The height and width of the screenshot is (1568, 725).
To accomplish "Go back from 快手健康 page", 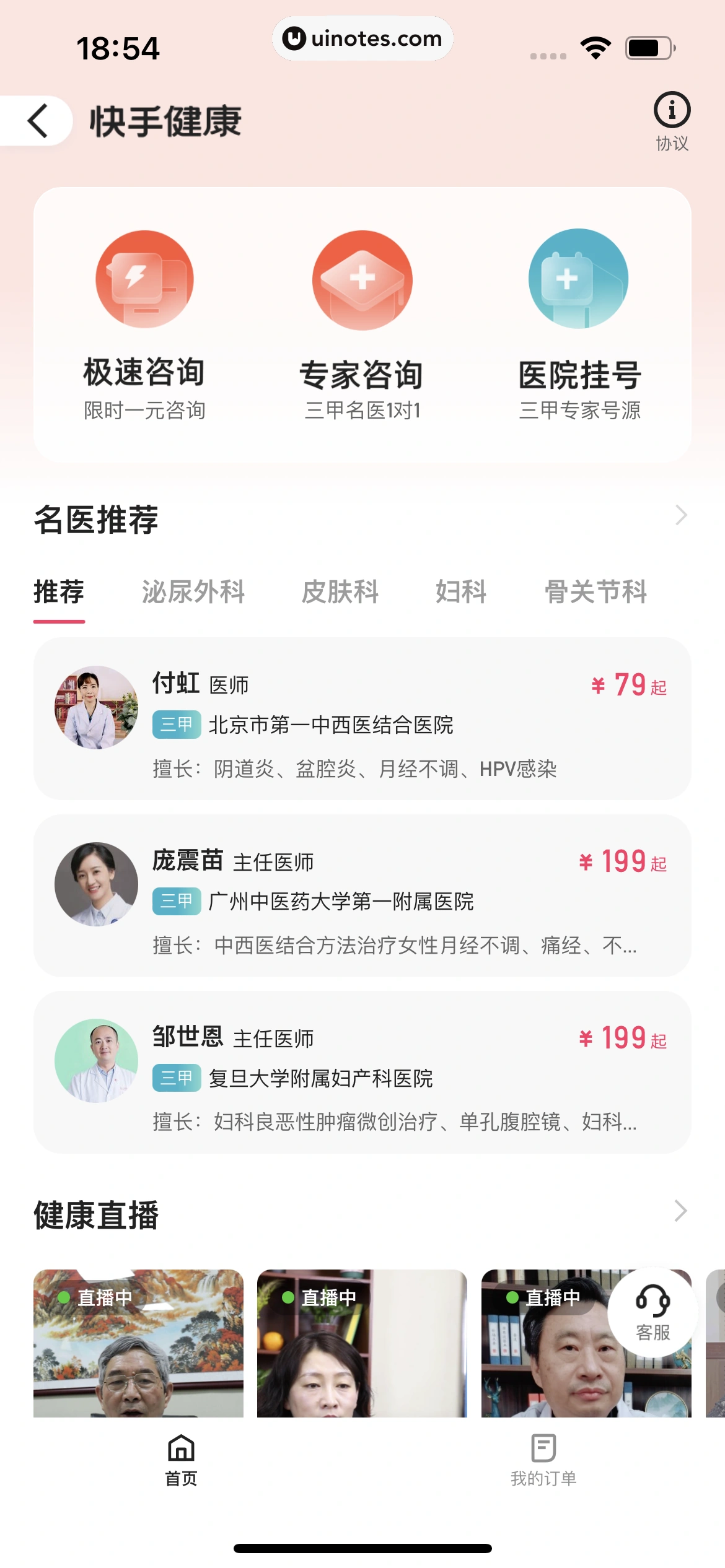I will point(38,121).
